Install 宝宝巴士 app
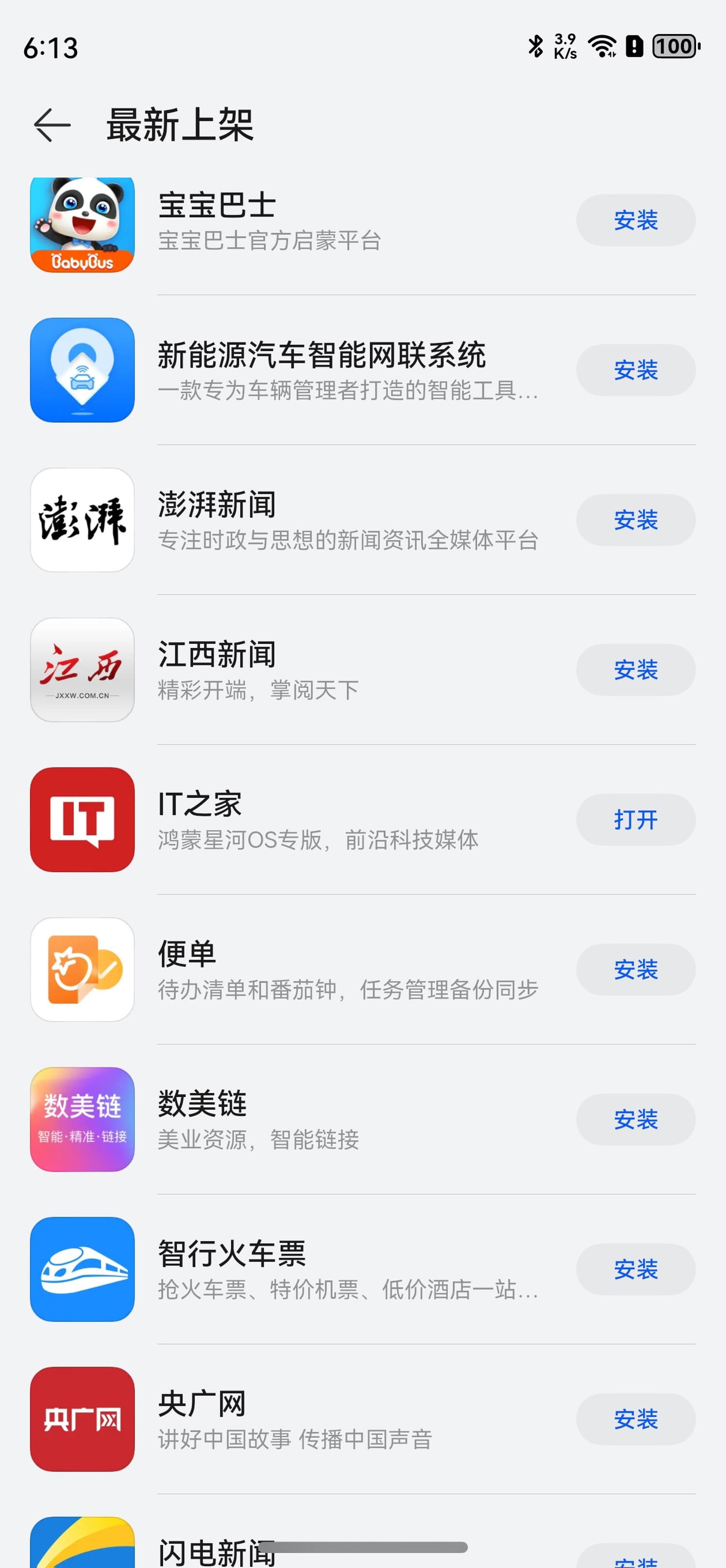 (635, 220)
